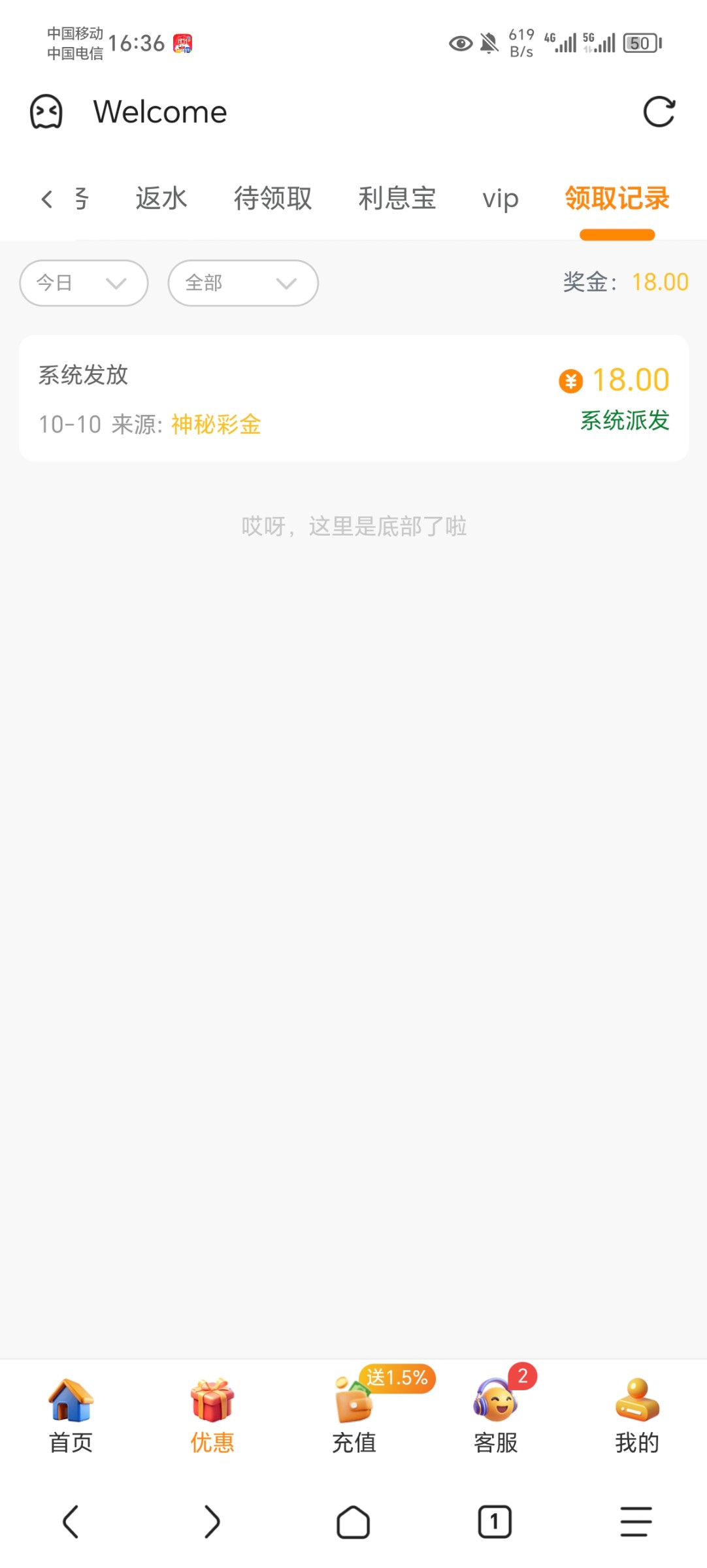Image resolution: width=707 pixels, height=1568 pixels.
Task: Open the 系统发放 18.00 record
Action: click(x=354, y=399)
